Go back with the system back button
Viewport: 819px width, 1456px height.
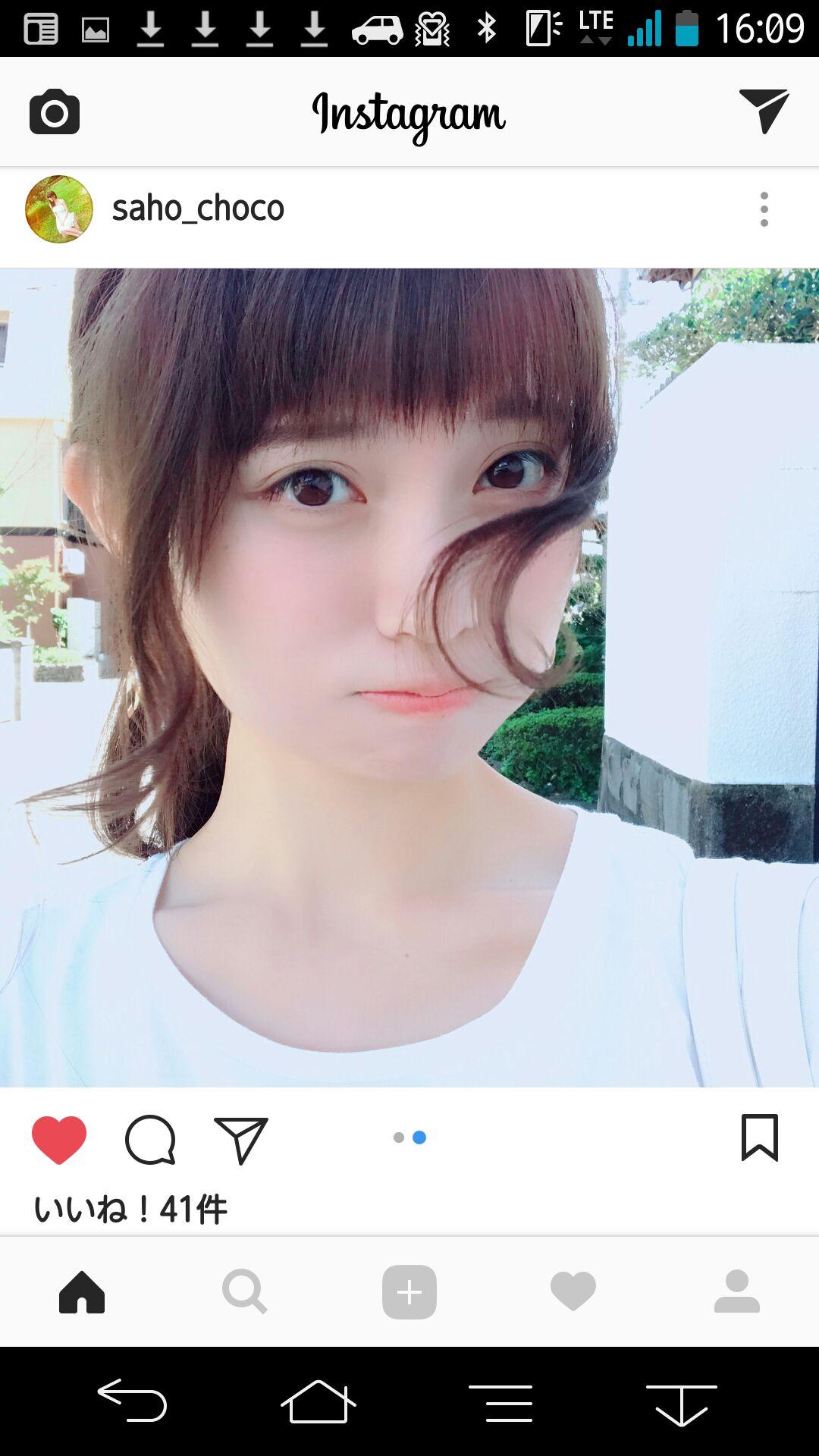point(132,1400)
